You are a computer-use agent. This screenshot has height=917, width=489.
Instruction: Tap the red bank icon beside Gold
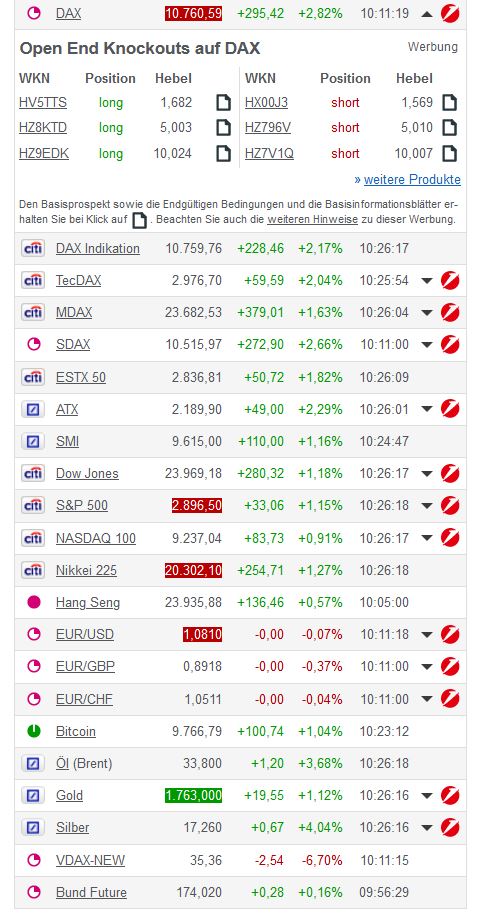click(x=450, y=795)
